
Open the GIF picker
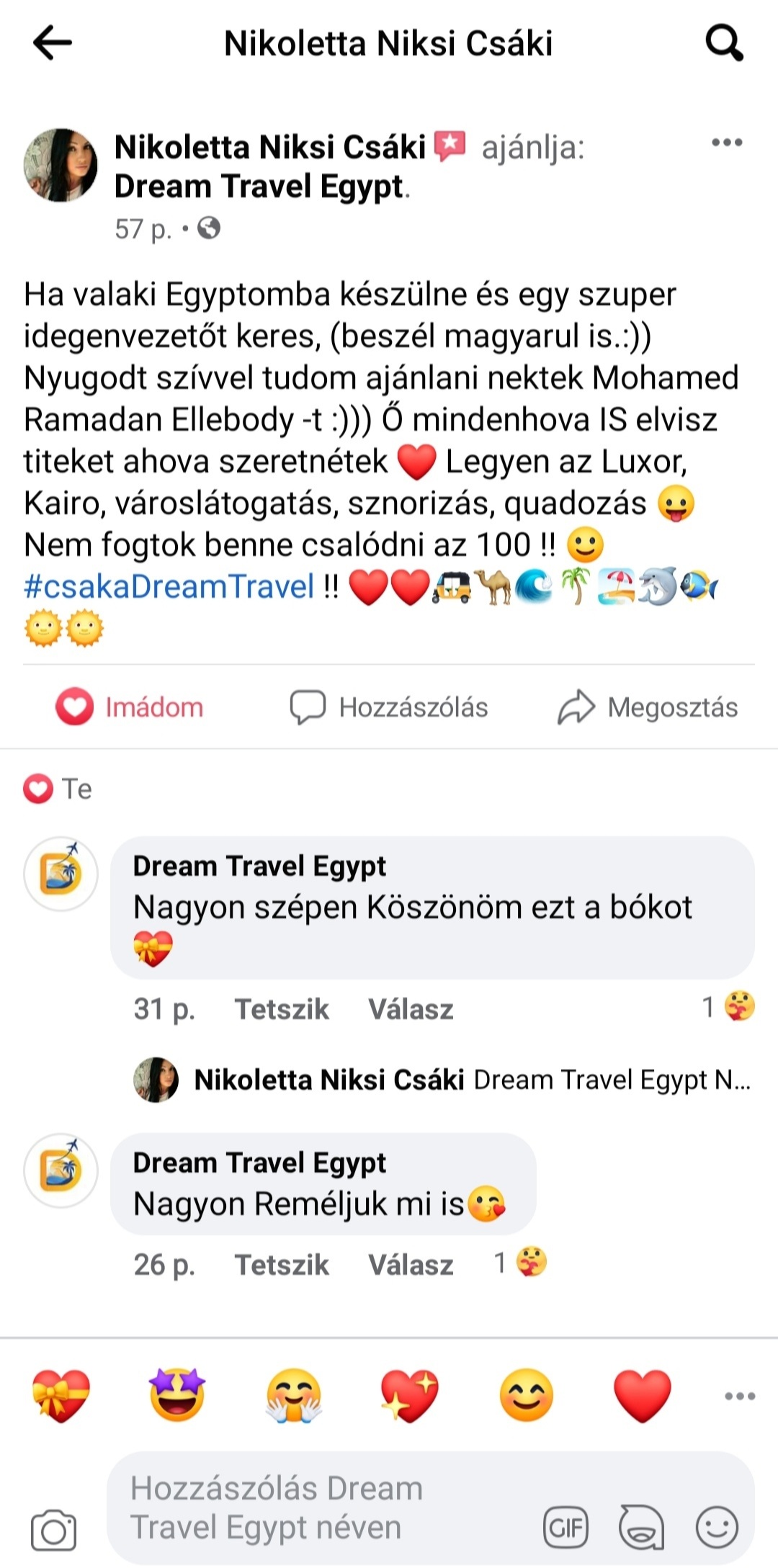tap(565, 1527)
